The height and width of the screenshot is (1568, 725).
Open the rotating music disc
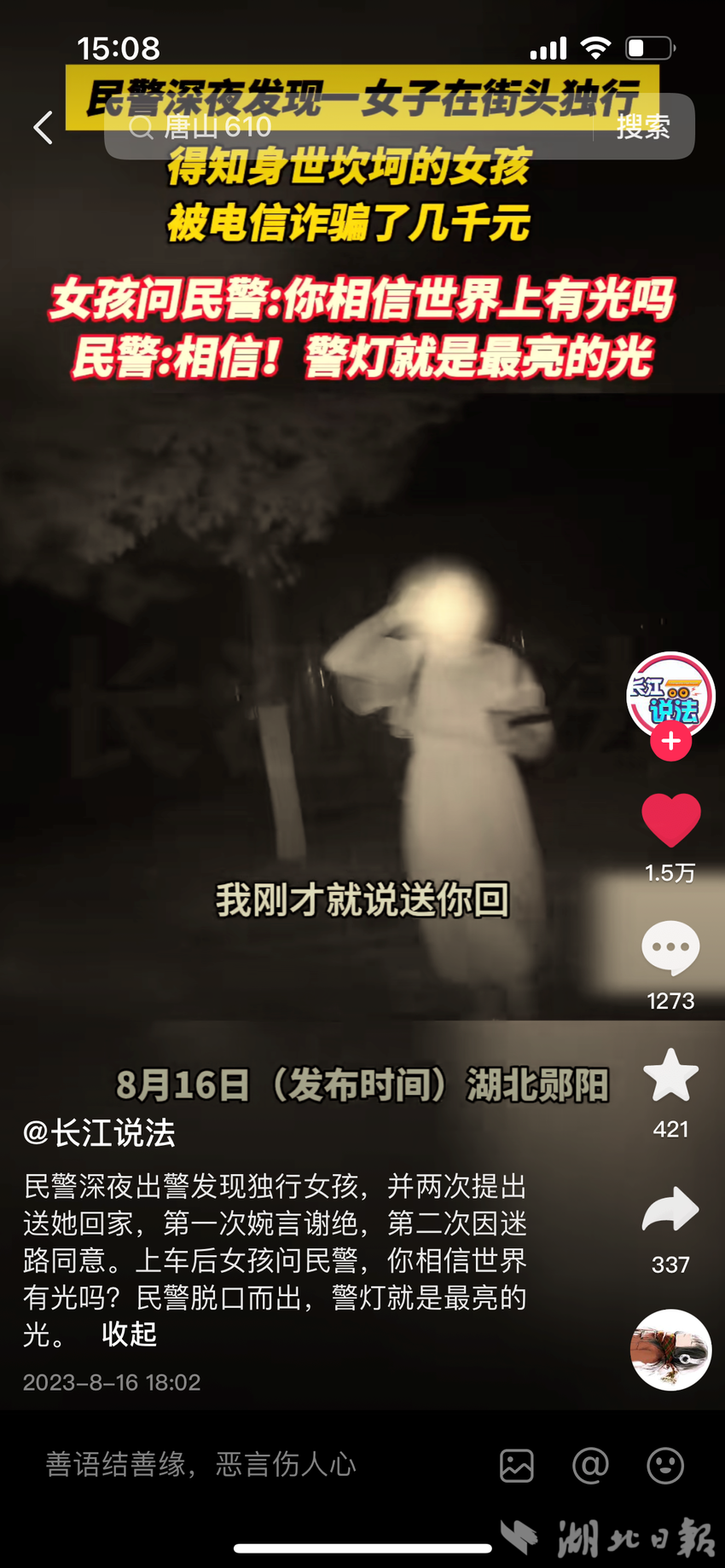click(670, 1350)
